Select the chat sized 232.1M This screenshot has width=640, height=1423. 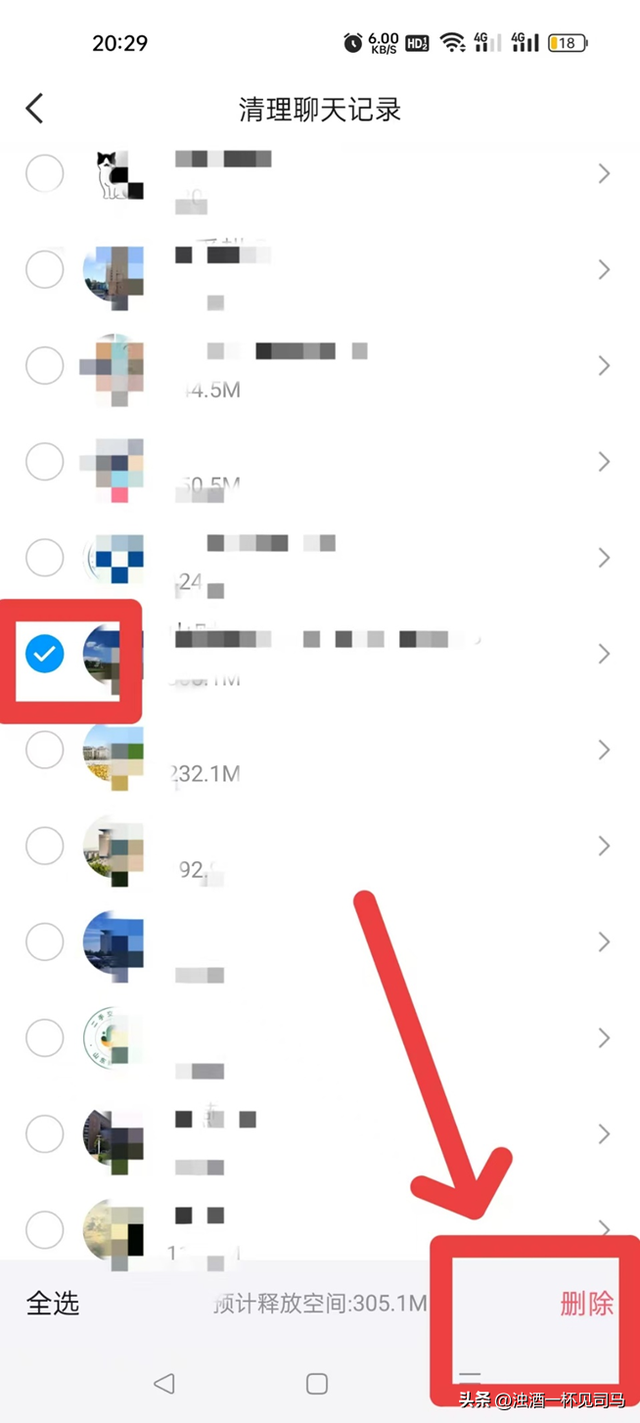(x=44, y=750)
